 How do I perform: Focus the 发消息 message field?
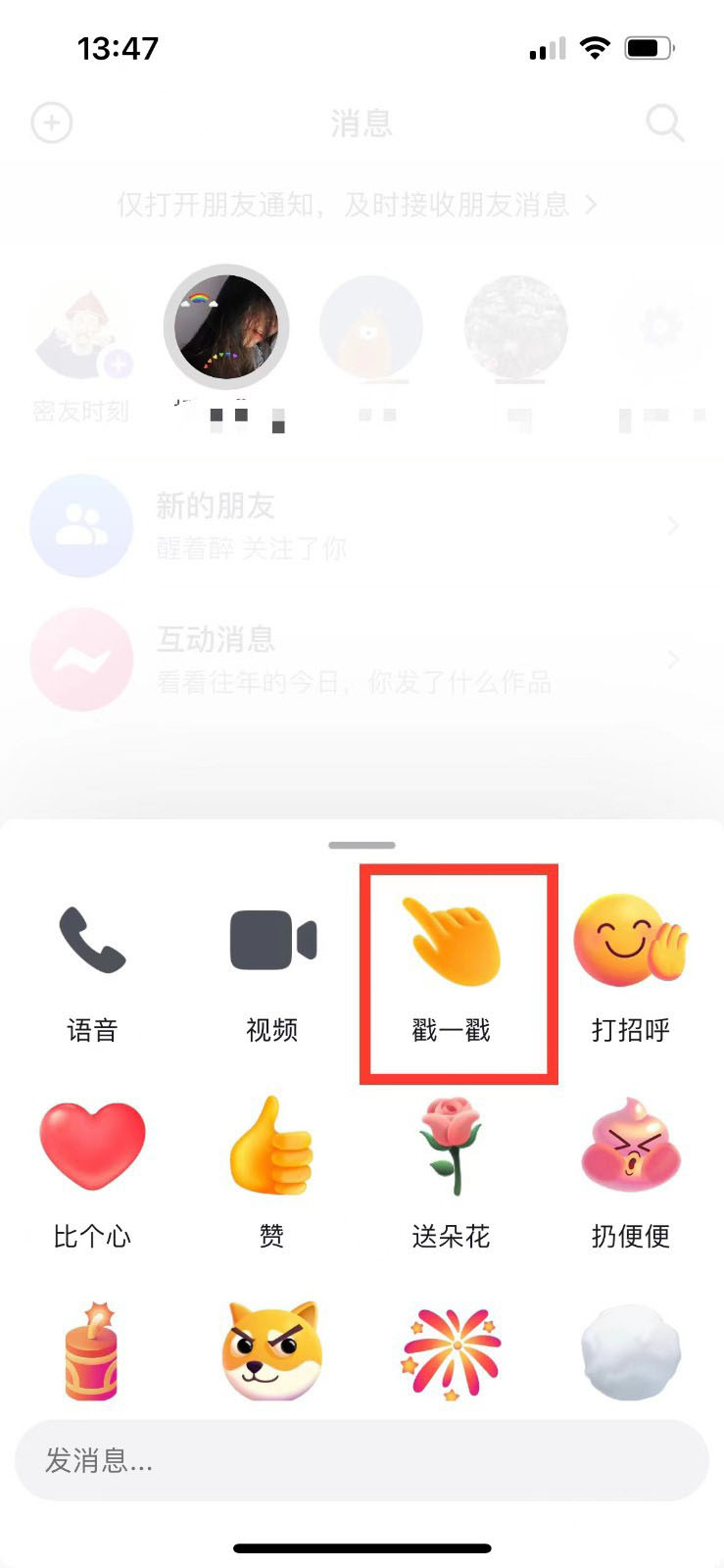(x=362, y=1460)
